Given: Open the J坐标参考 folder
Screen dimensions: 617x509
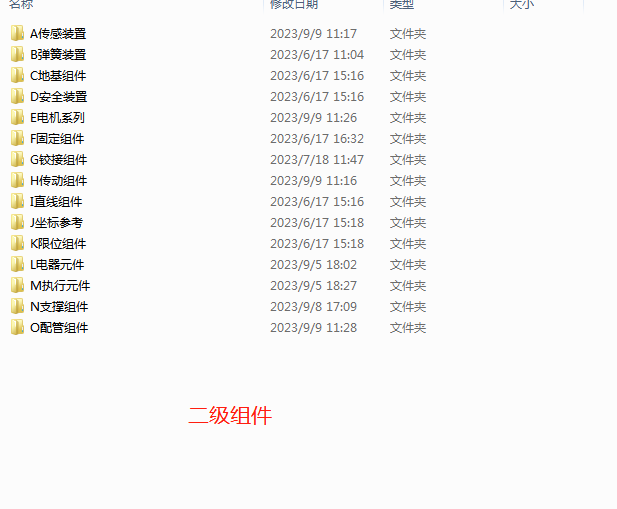Looking at the screenshot, I should (57, 223).
